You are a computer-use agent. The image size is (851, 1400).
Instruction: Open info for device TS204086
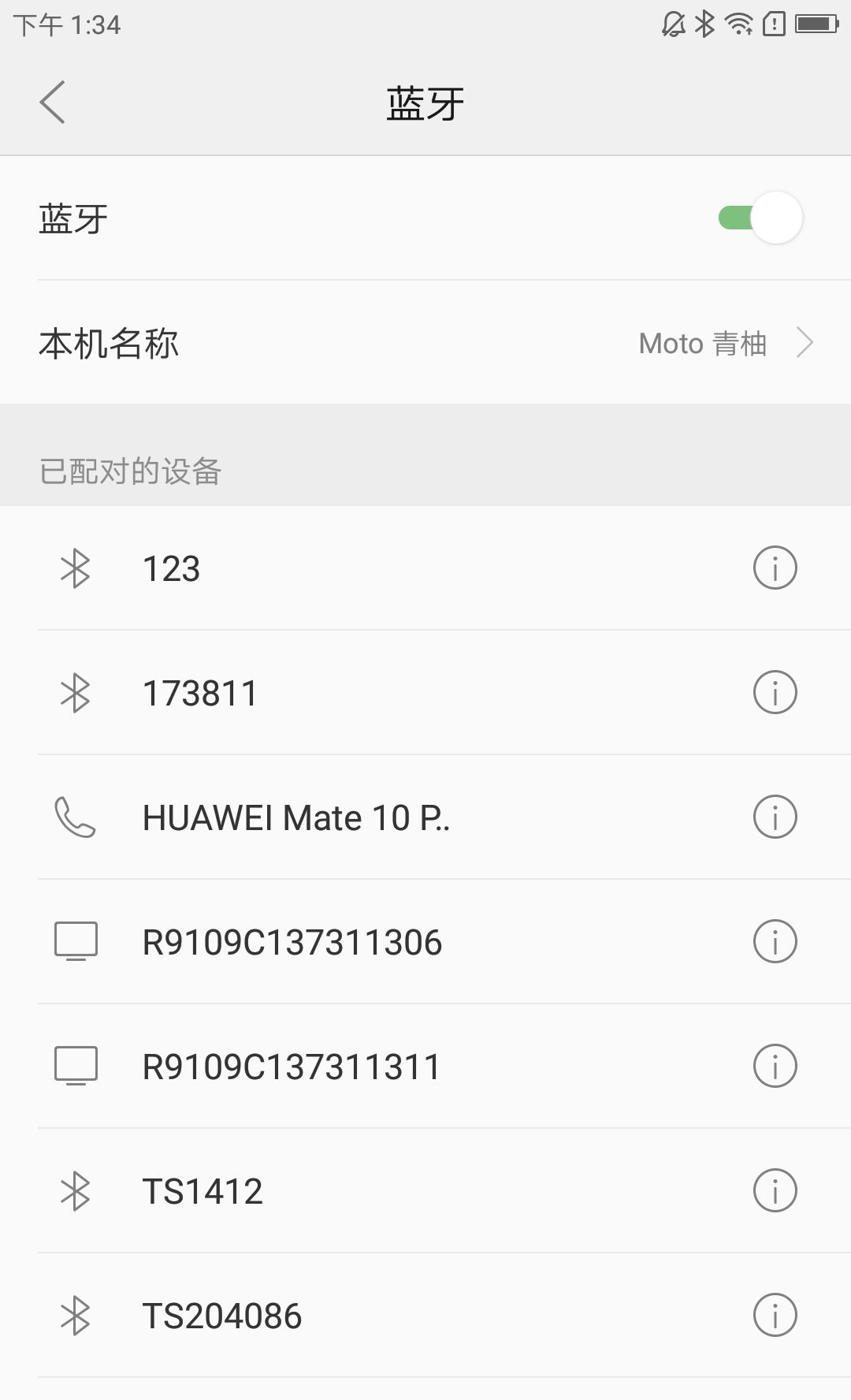pos(775,1315)
